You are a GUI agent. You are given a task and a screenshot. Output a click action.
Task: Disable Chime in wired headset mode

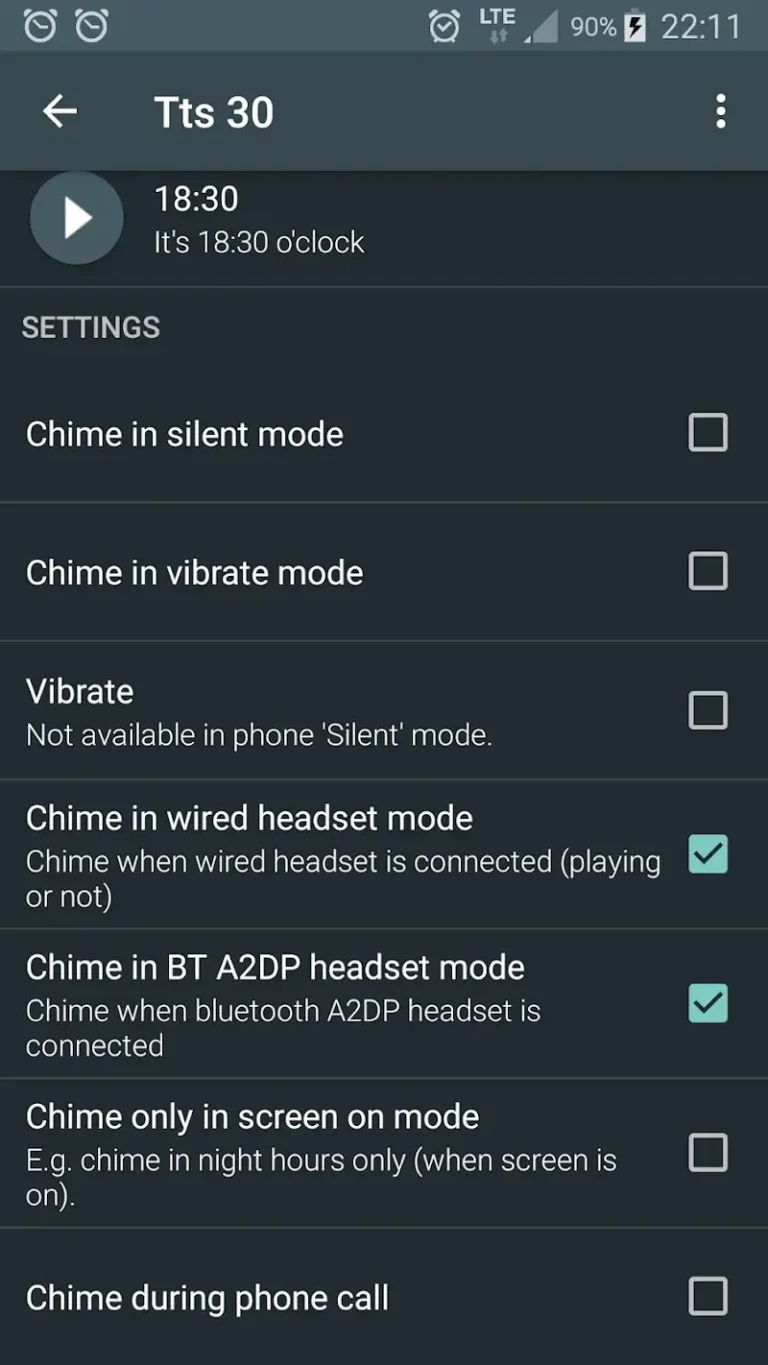708,856
